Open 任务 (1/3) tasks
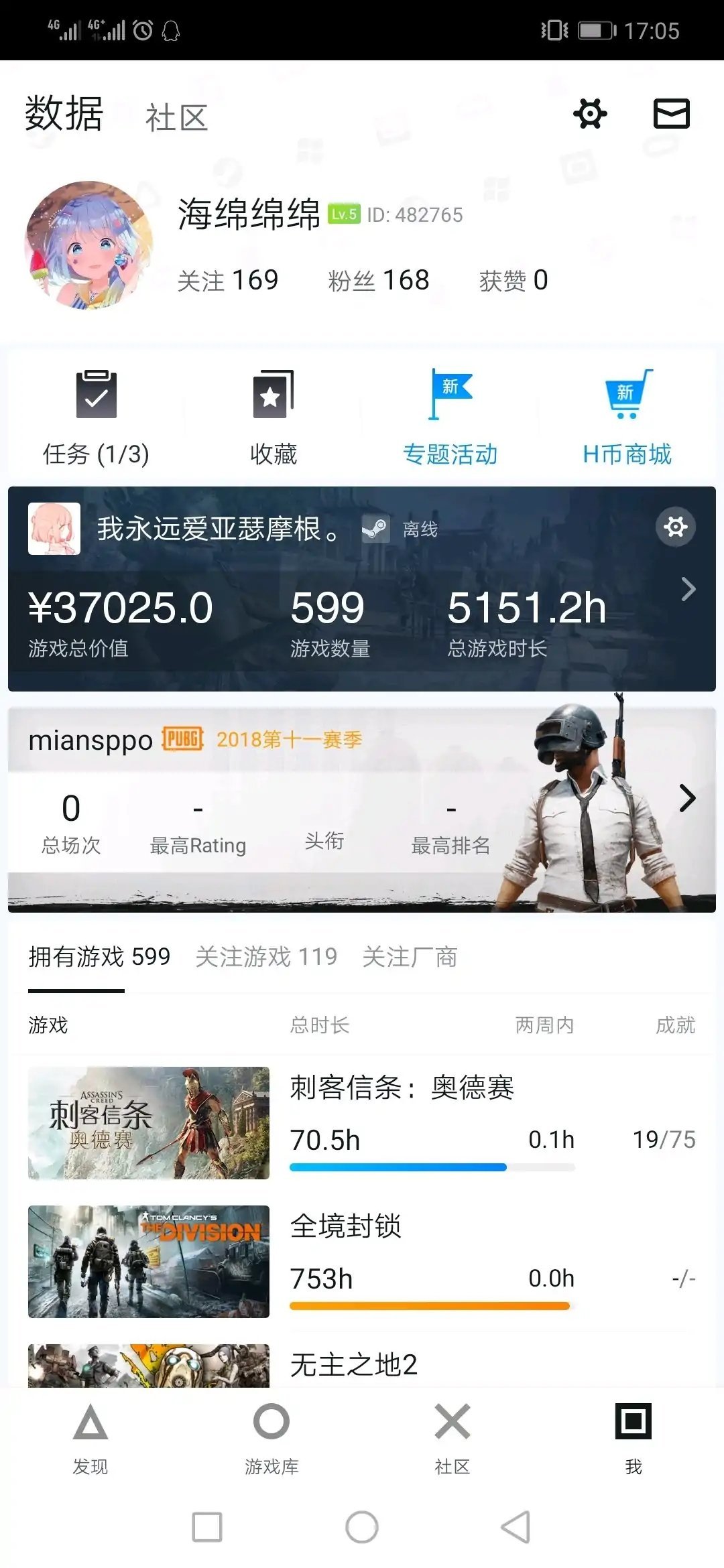 point(96,417)
